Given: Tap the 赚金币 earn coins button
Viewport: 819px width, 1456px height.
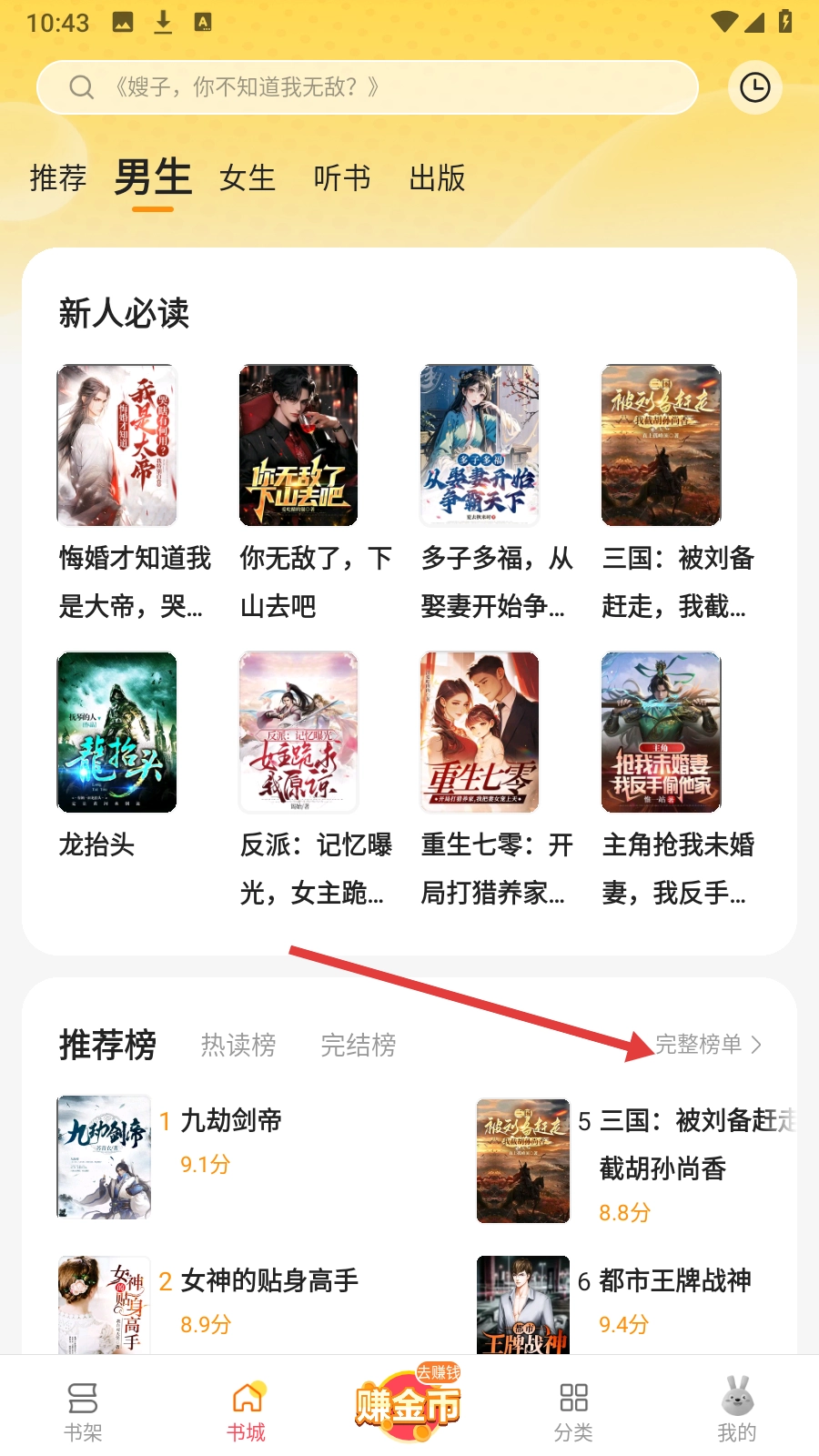Looking at the screenshot, I should pyautogui.click(x=409, y=1406).
